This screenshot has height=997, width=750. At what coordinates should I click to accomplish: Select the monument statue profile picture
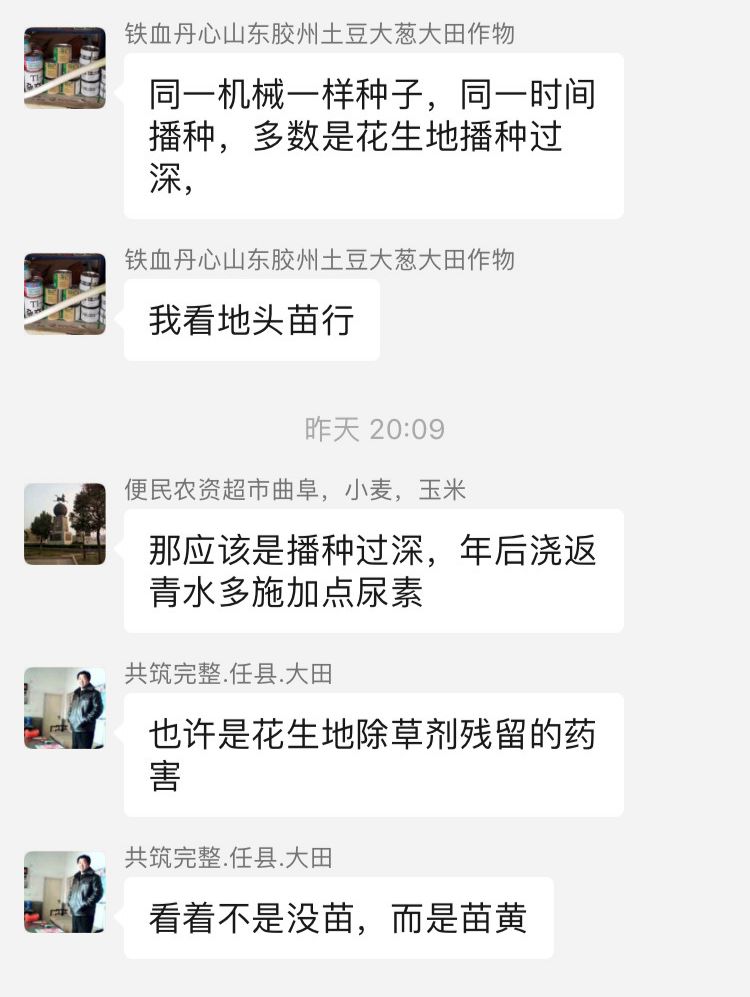(64, 524)
